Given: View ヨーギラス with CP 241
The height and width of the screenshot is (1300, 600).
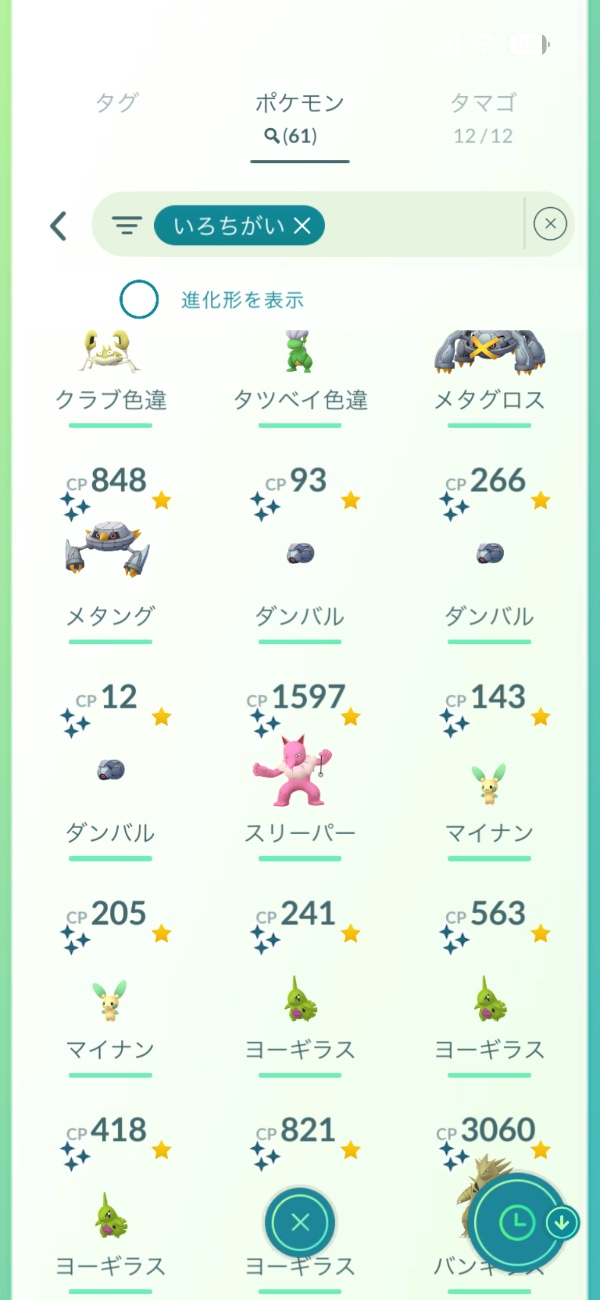Looking at the screenshot, I should coord(300,995).
